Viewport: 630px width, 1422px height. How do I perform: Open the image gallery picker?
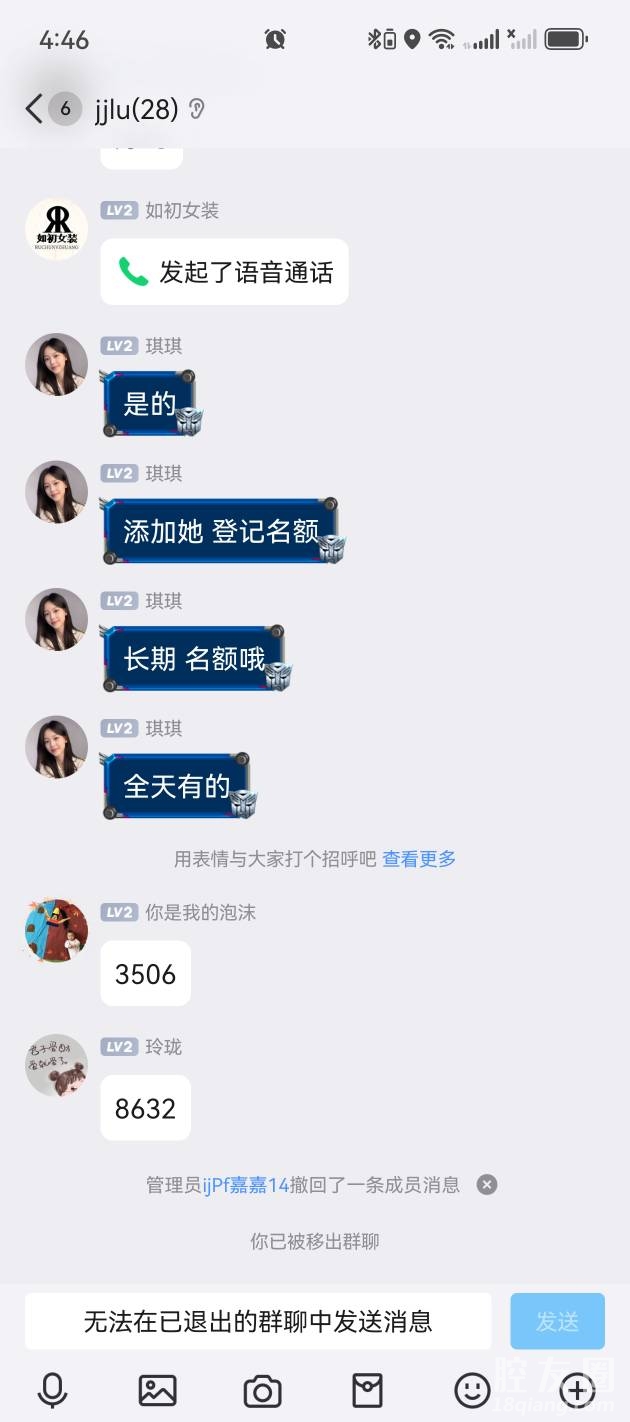(x=157, y=1390)
